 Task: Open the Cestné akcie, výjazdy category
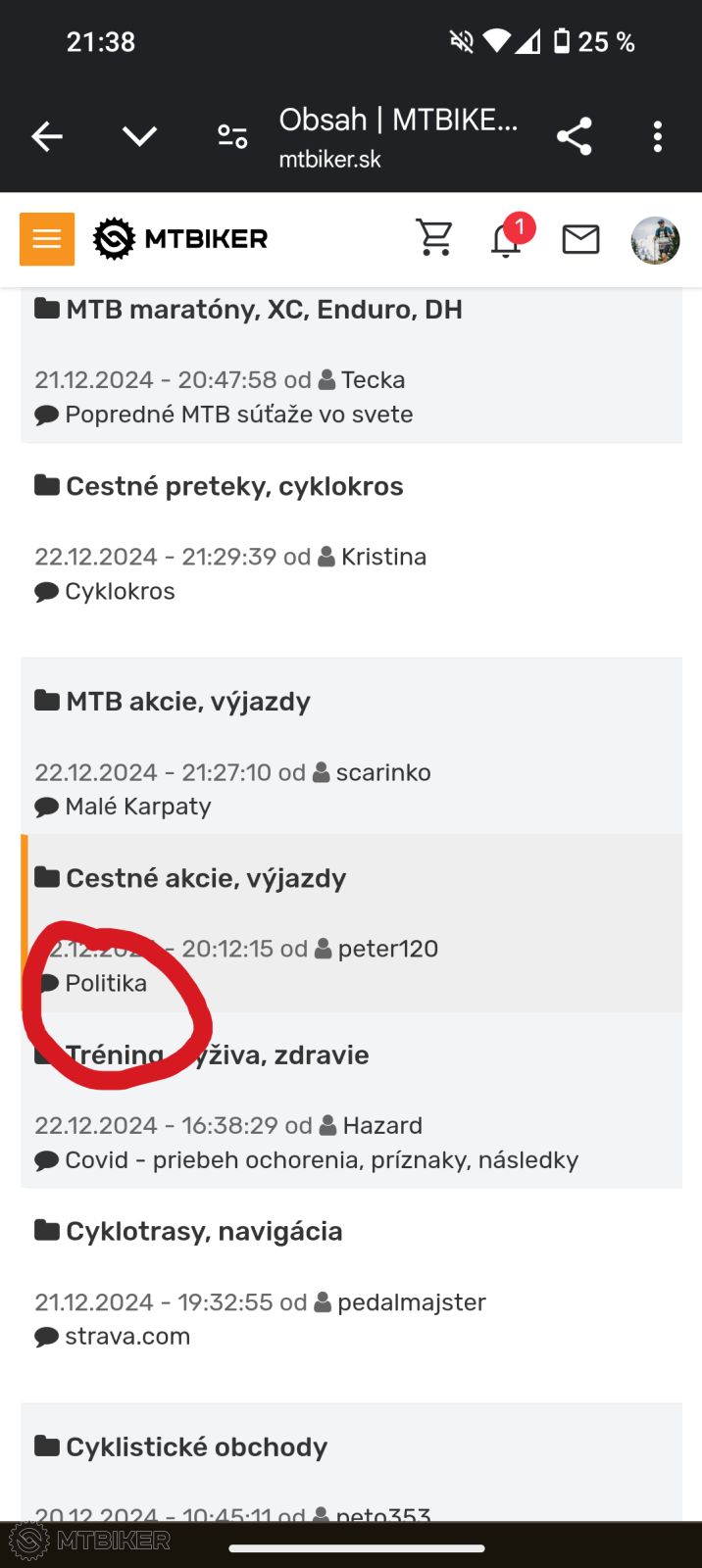pyautogui.click(x=205, y=878)
